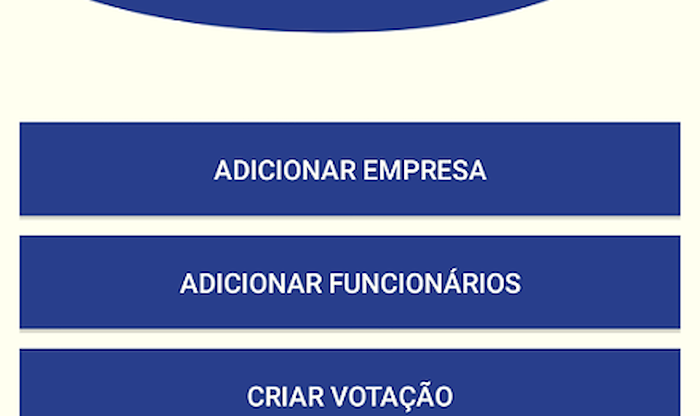Viewport: 700px width, 416px height.
Task: Open Adicionar Funcionários
Action: click(x=350, y=283)
